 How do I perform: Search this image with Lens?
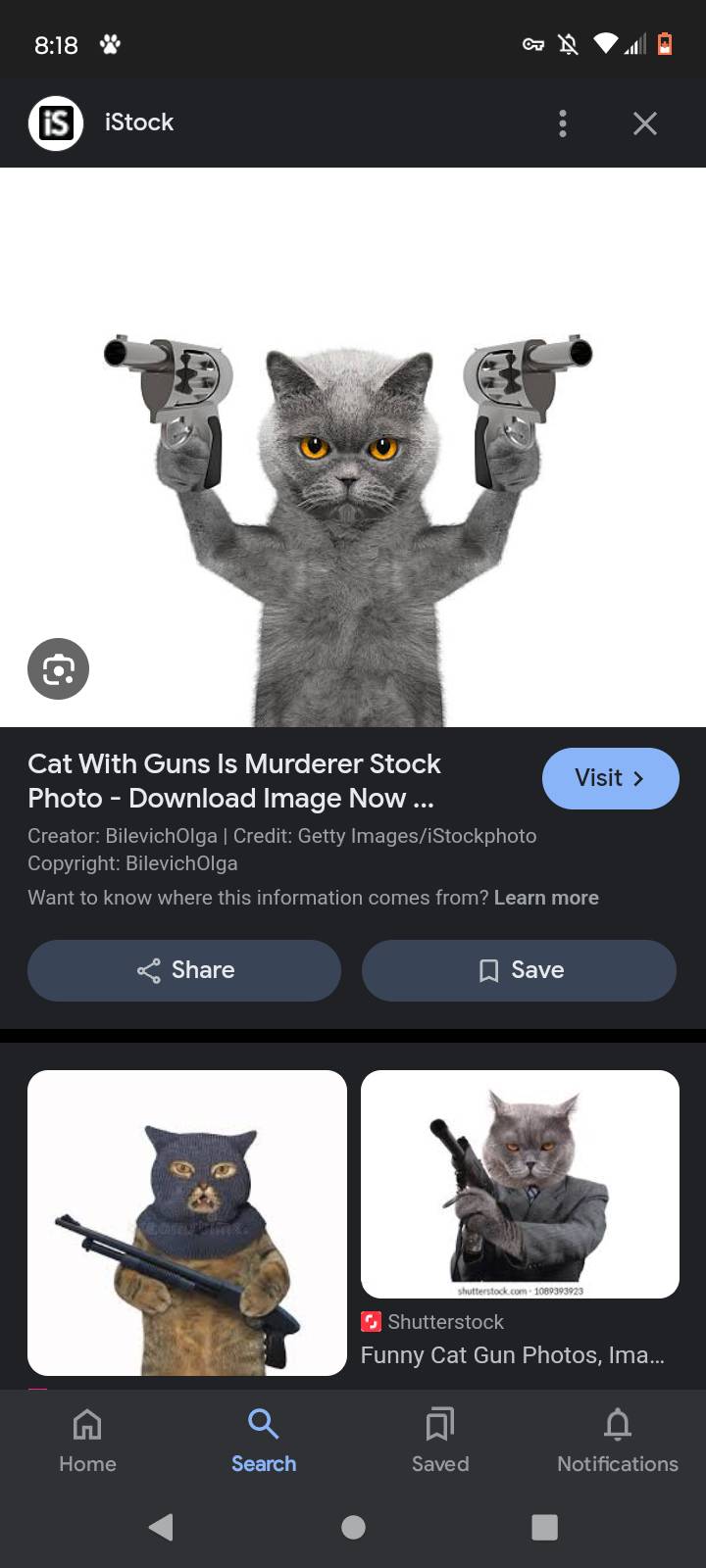[59, 668]
